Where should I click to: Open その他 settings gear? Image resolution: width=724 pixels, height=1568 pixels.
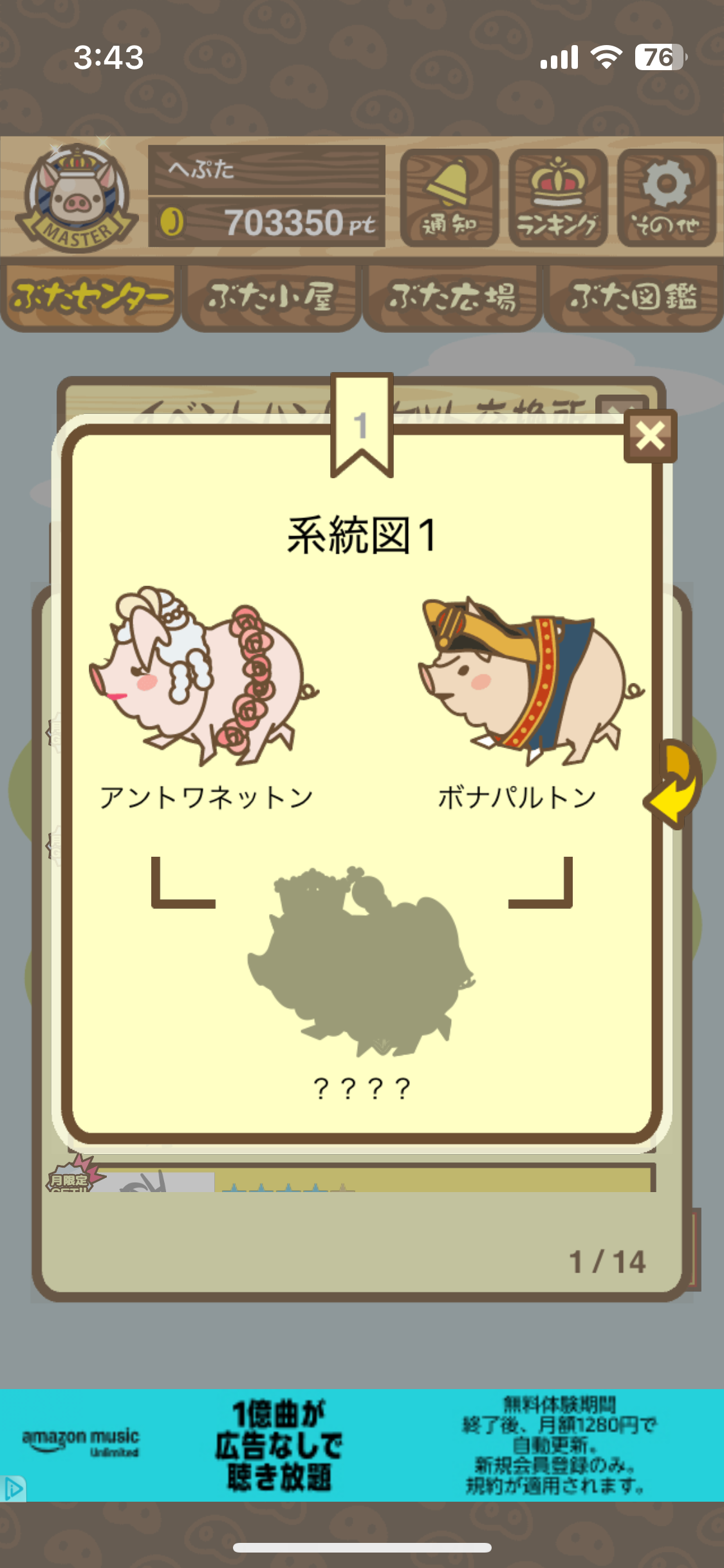click(667, 198)
